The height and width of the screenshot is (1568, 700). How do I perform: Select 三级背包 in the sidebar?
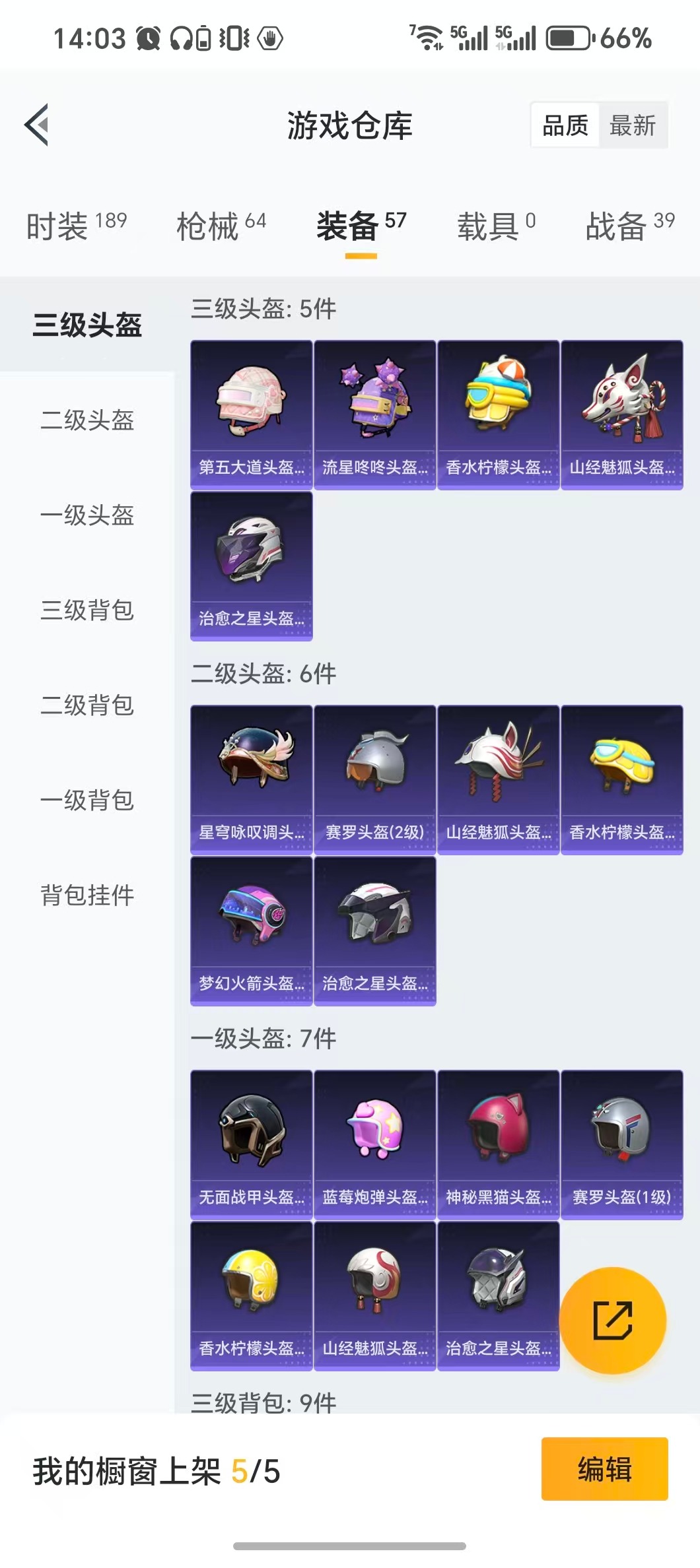[87, 610]
